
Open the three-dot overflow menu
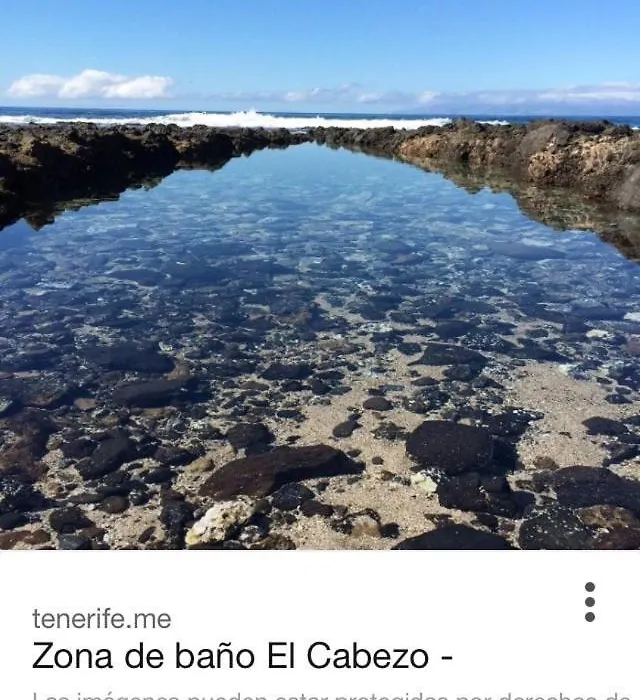(x=590, y=602)
